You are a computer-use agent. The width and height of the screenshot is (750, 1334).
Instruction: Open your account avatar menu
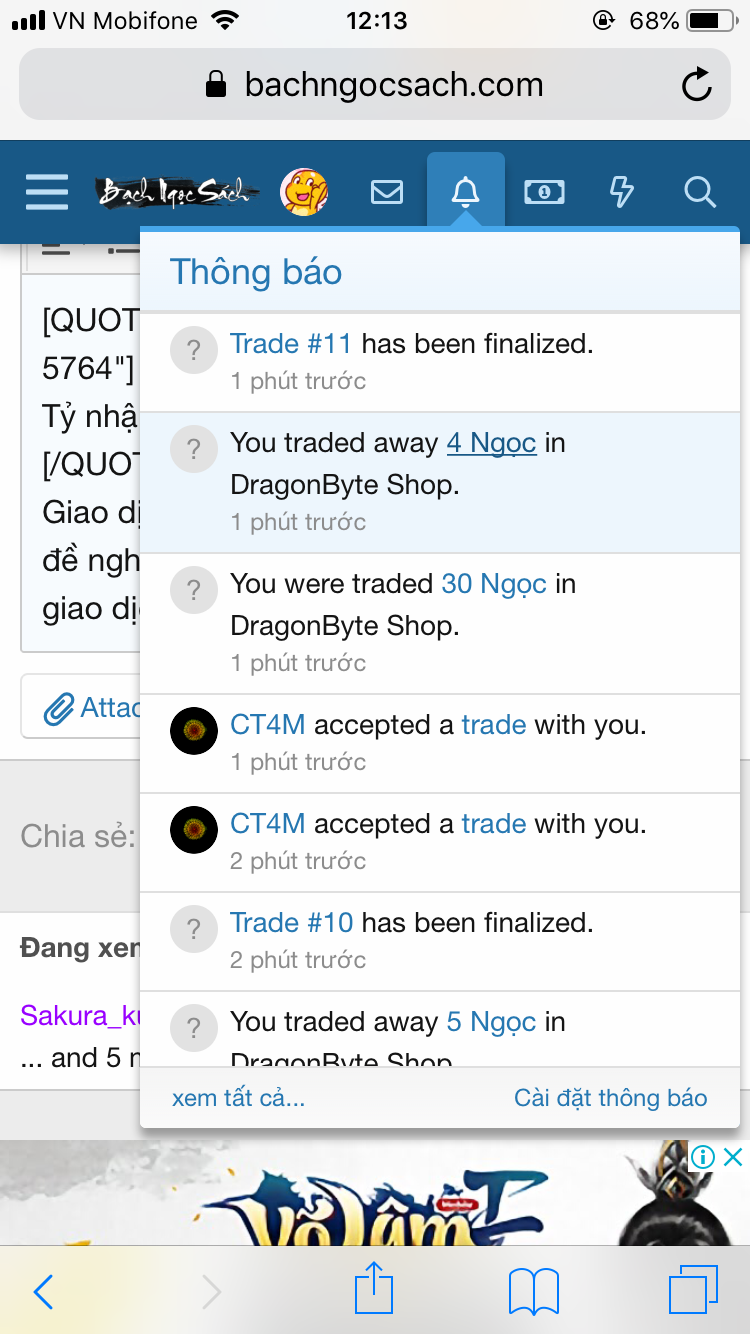point(304,192)
